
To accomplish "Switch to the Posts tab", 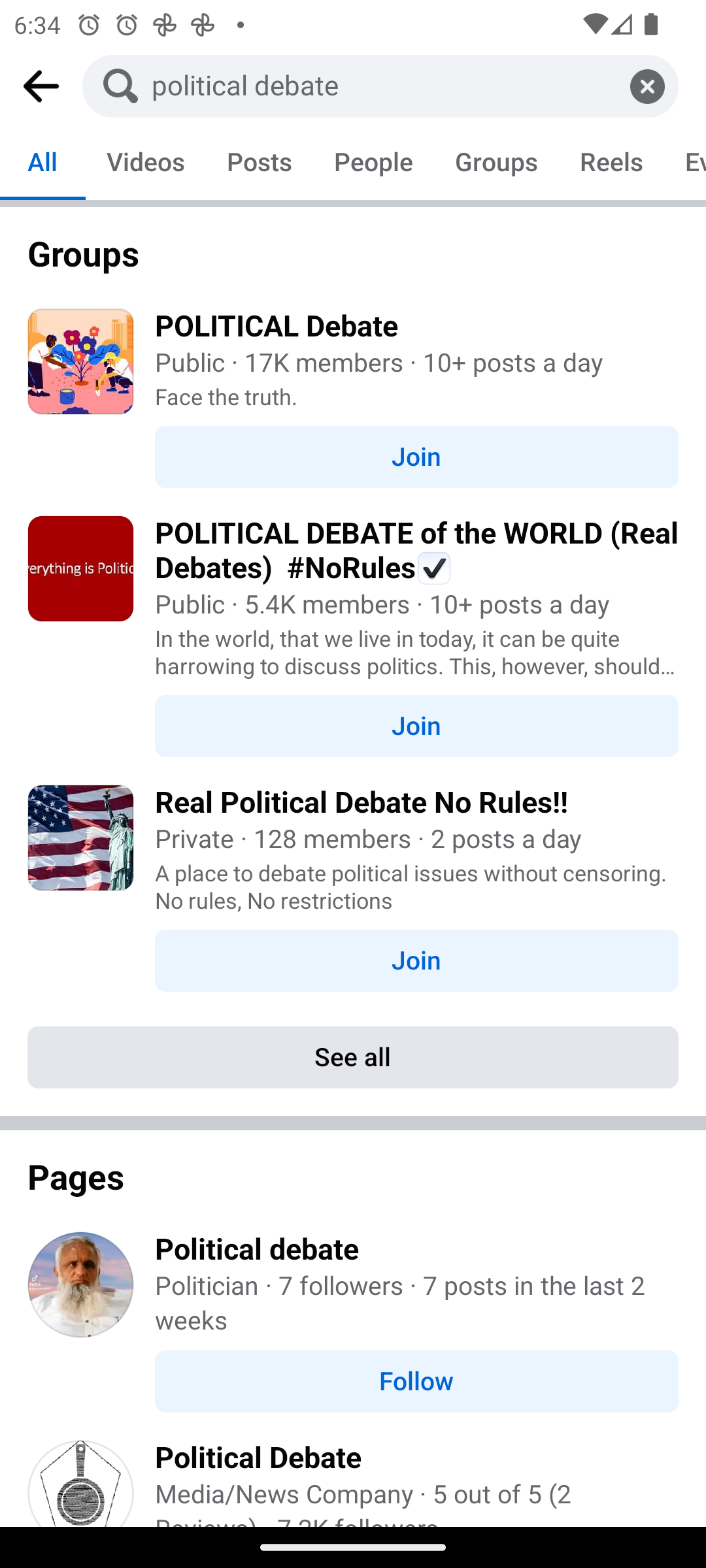I will 259,162.
